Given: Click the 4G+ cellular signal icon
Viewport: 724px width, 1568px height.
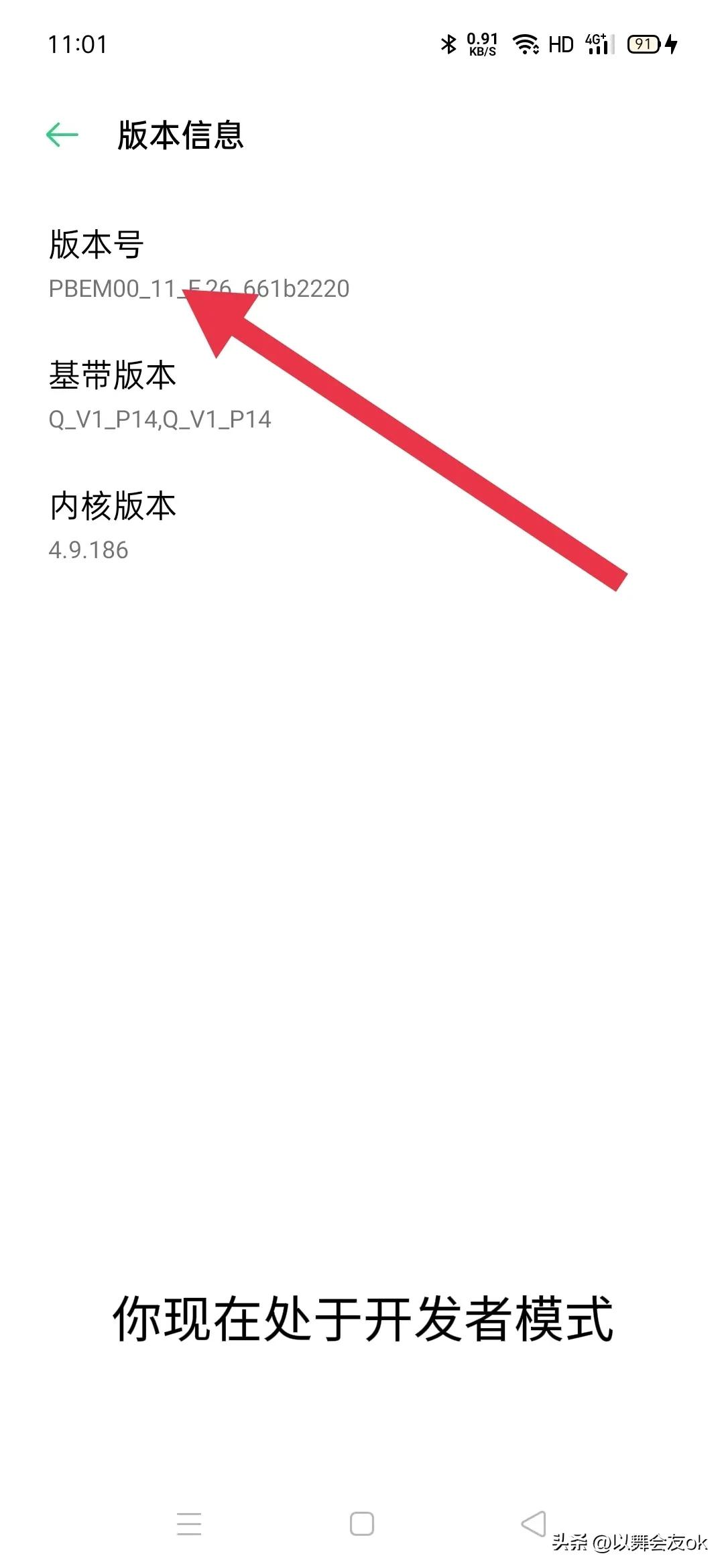Looking at the screenshot, I should click(x=595, y=44).
